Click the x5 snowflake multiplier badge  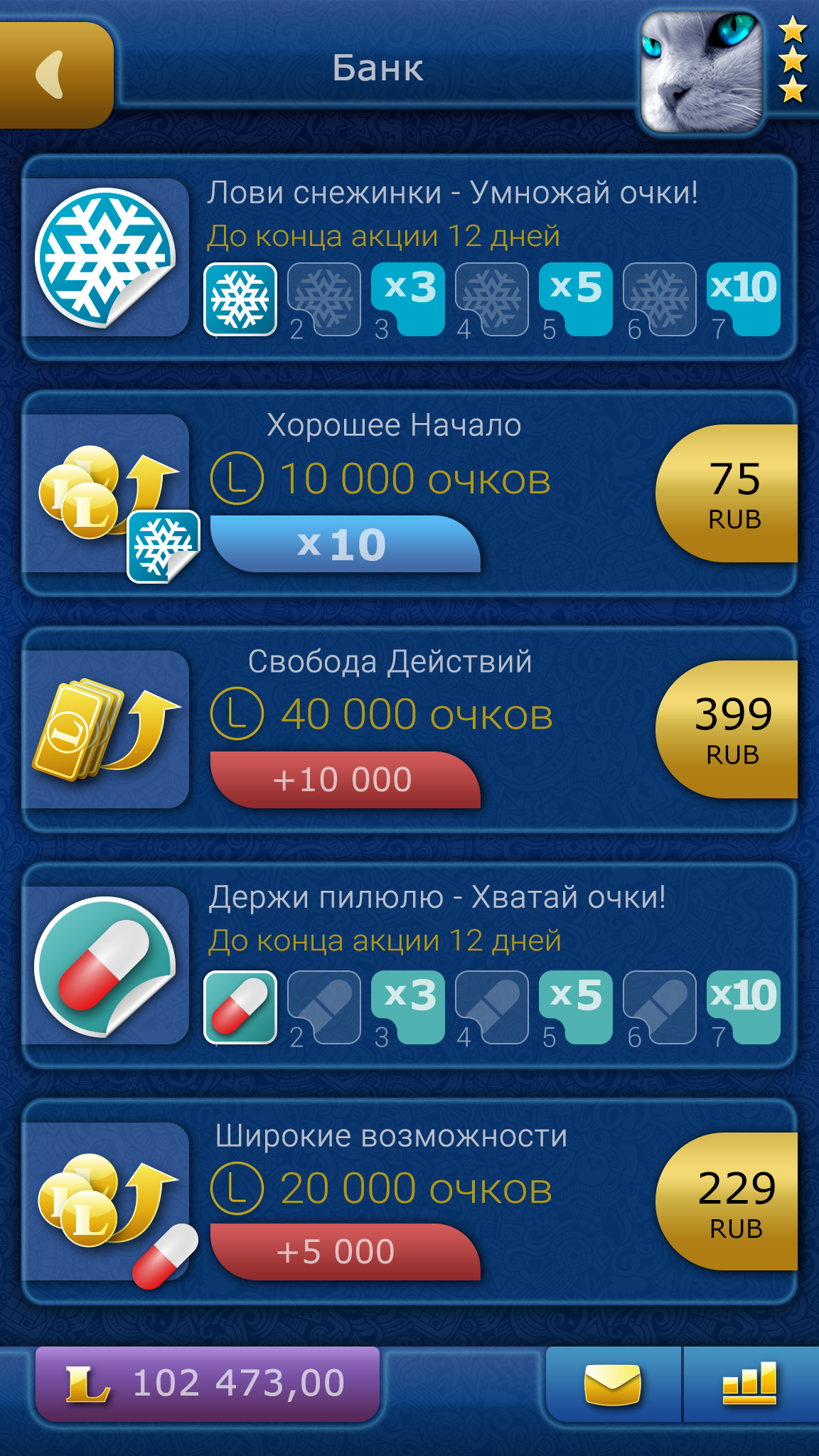tap(577, 299)
